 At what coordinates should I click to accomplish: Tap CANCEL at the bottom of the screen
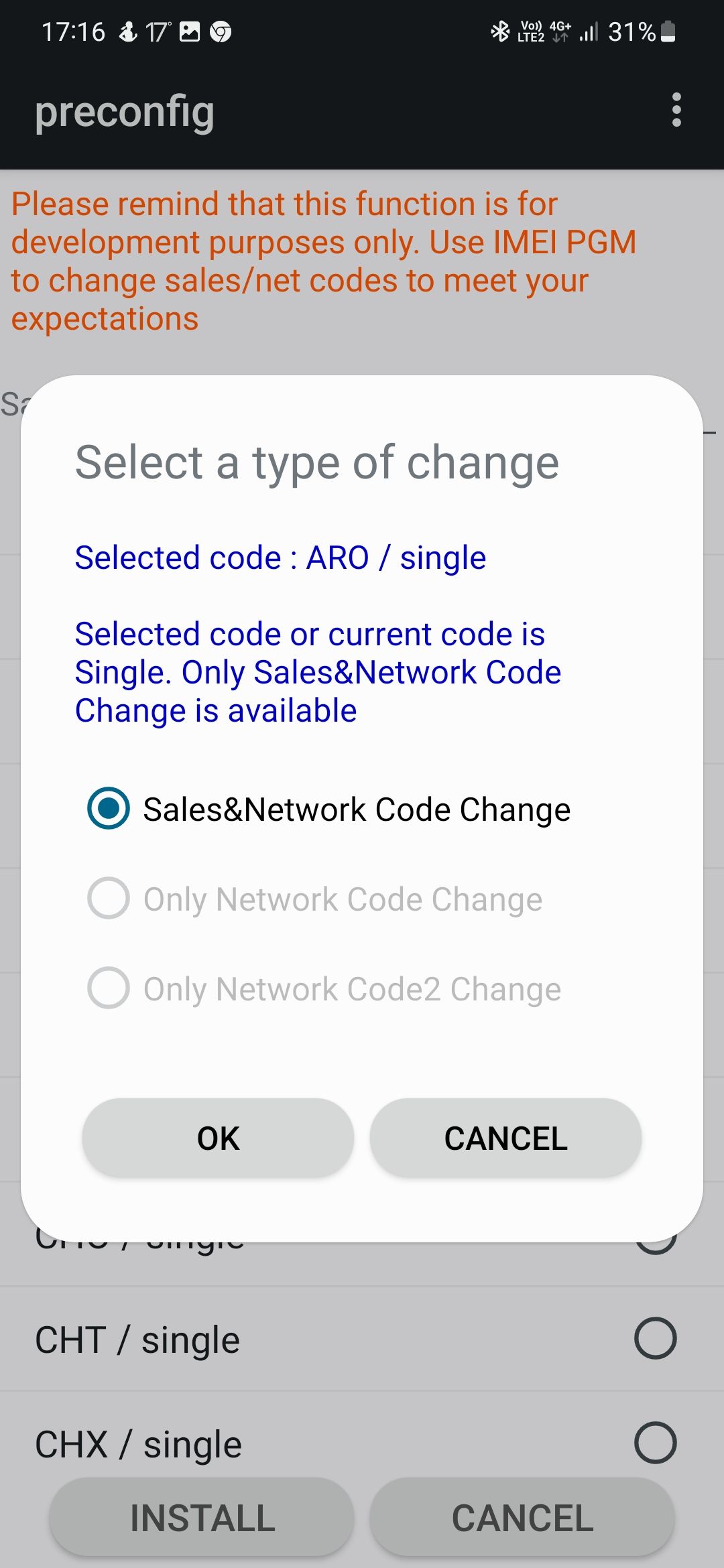(522, 1516)
